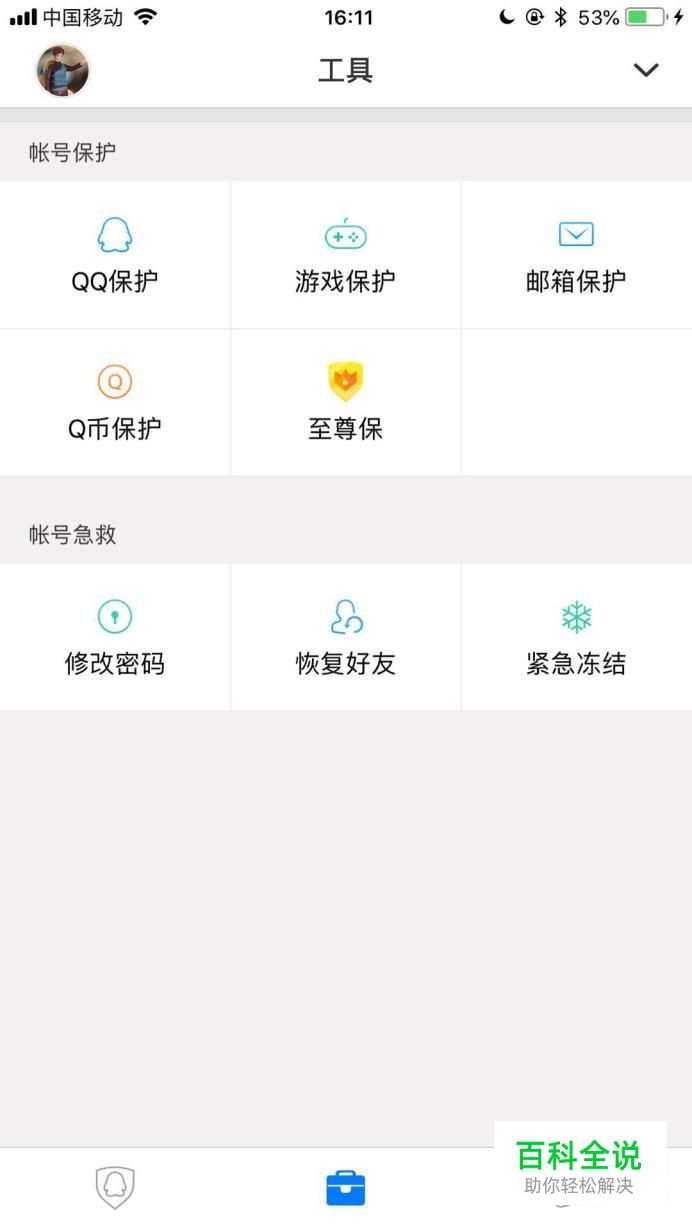This screenshot has height=1230, width=692.
Task: Open the profile avatar
Action: [63, 71]
